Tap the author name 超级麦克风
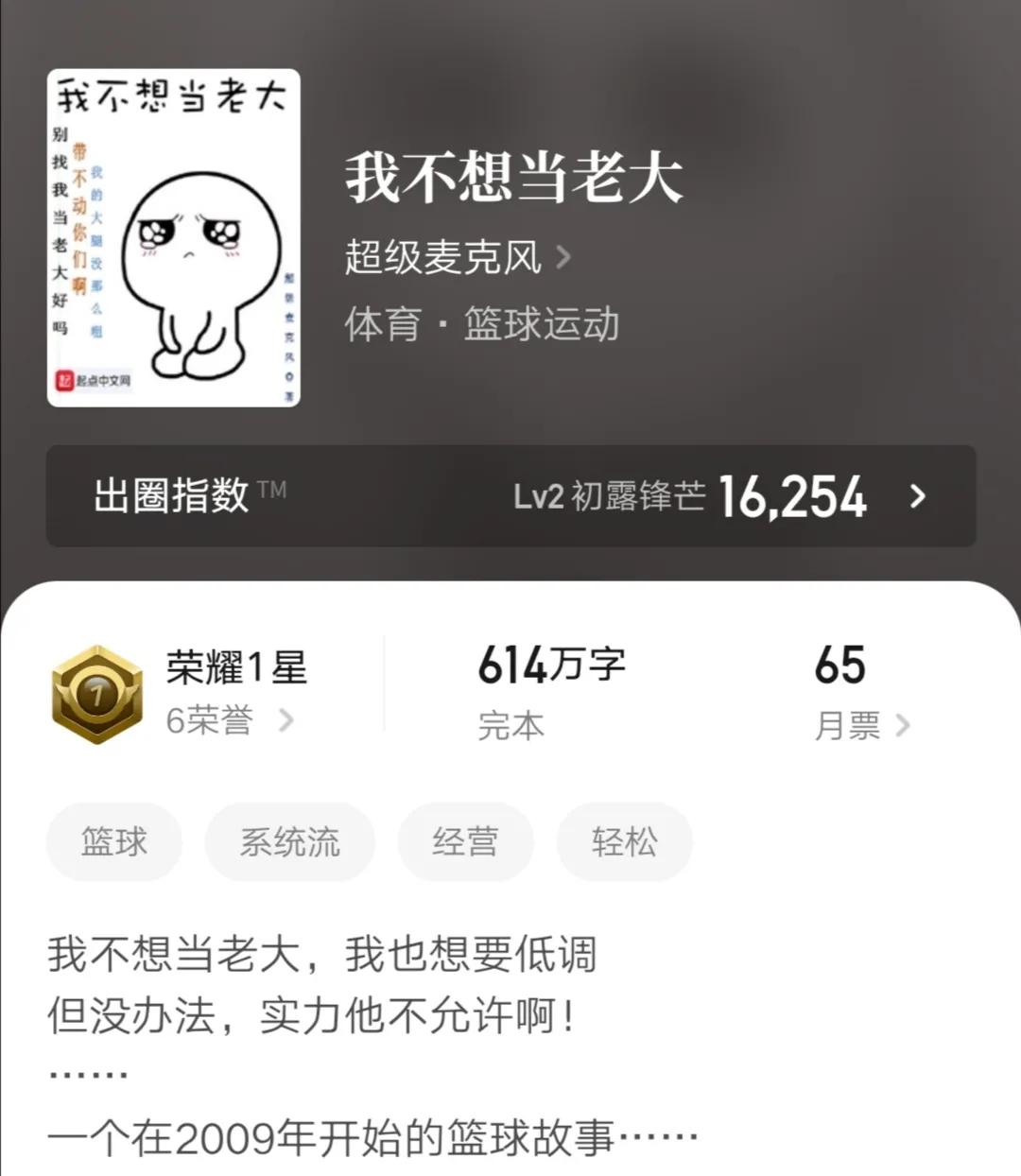 [x=442, y=258]
